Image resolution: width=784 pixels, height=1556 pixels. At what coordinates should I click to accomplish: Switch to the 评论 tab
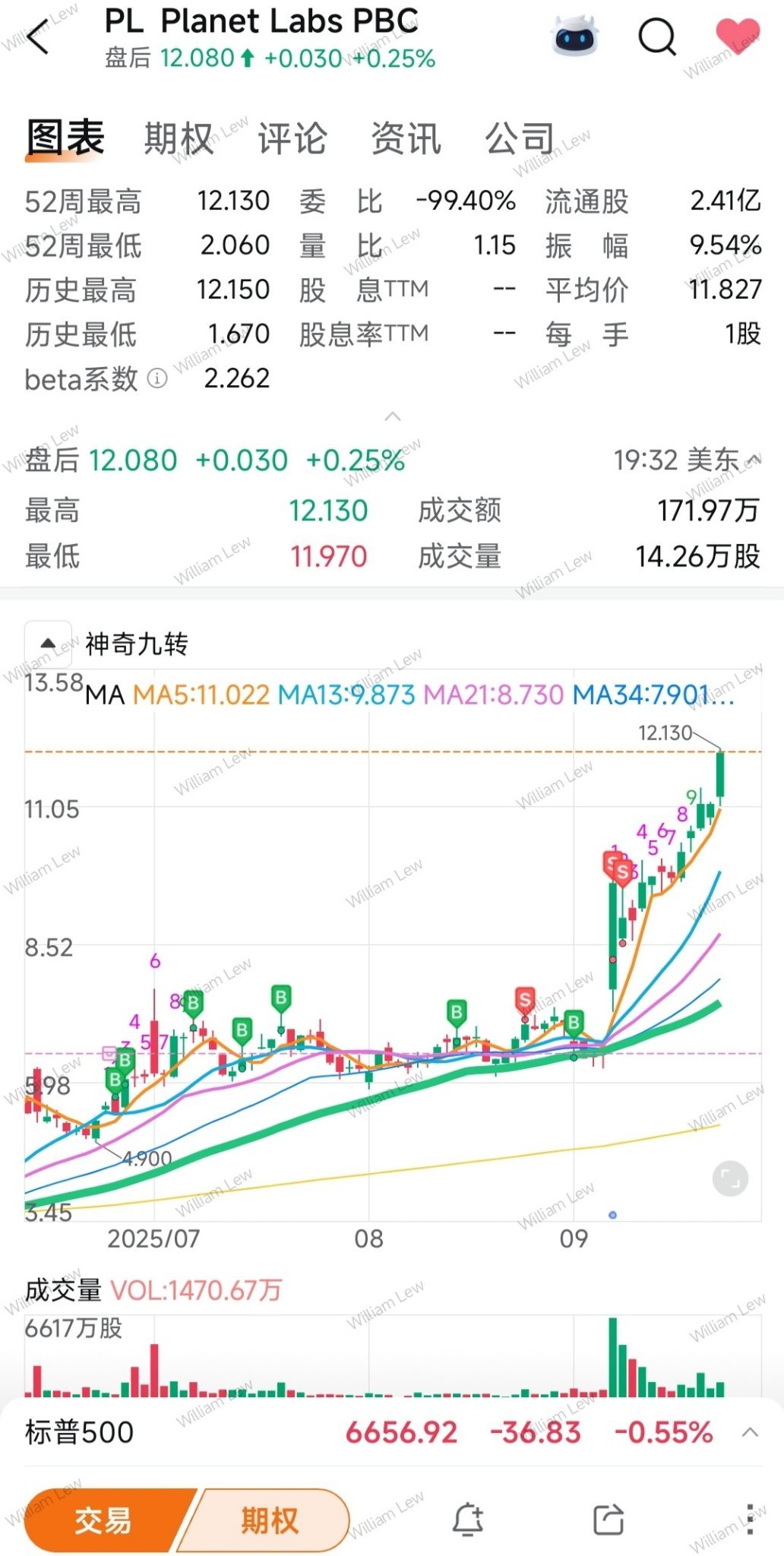pyautogui.click(x=292, y=139)
